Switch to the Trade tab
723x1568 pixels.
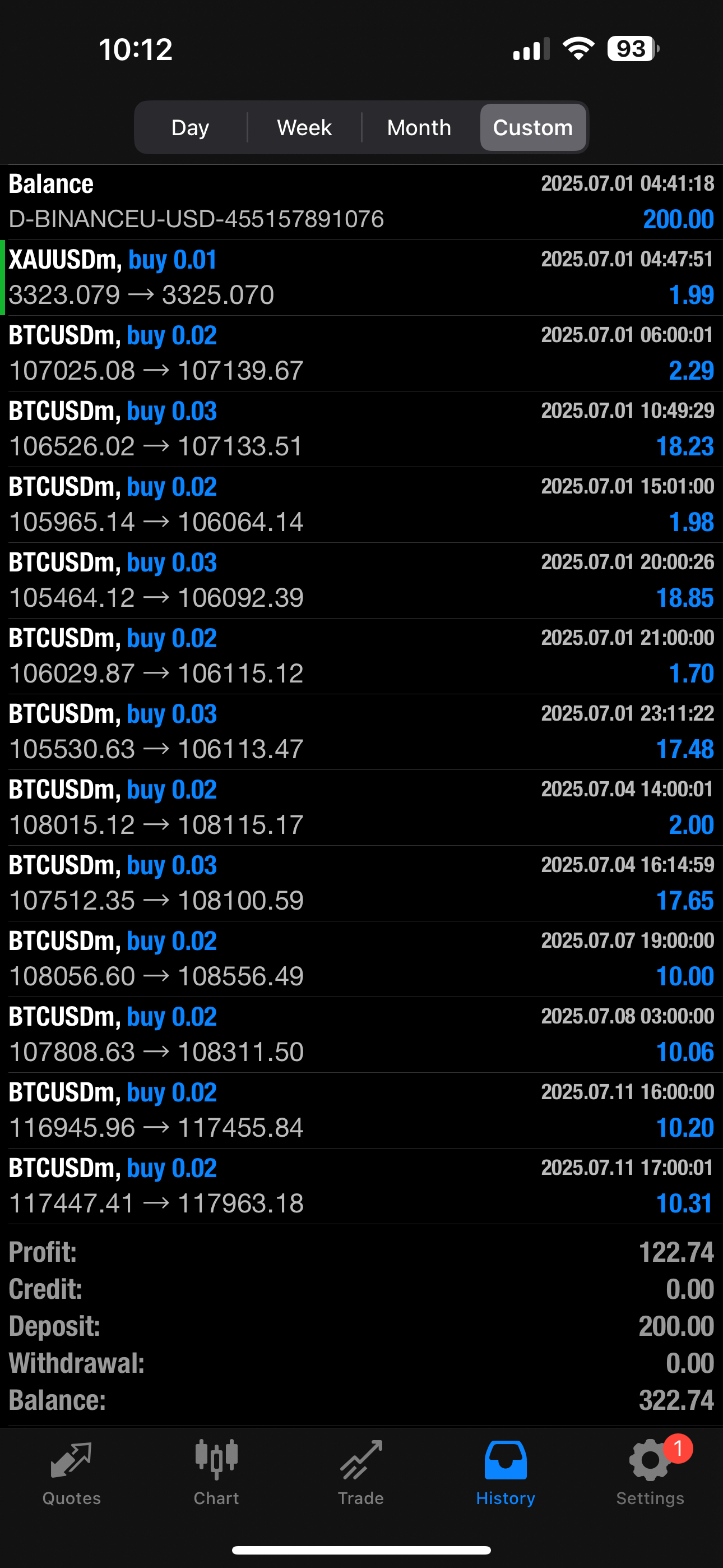click(x=361, y=1472)
